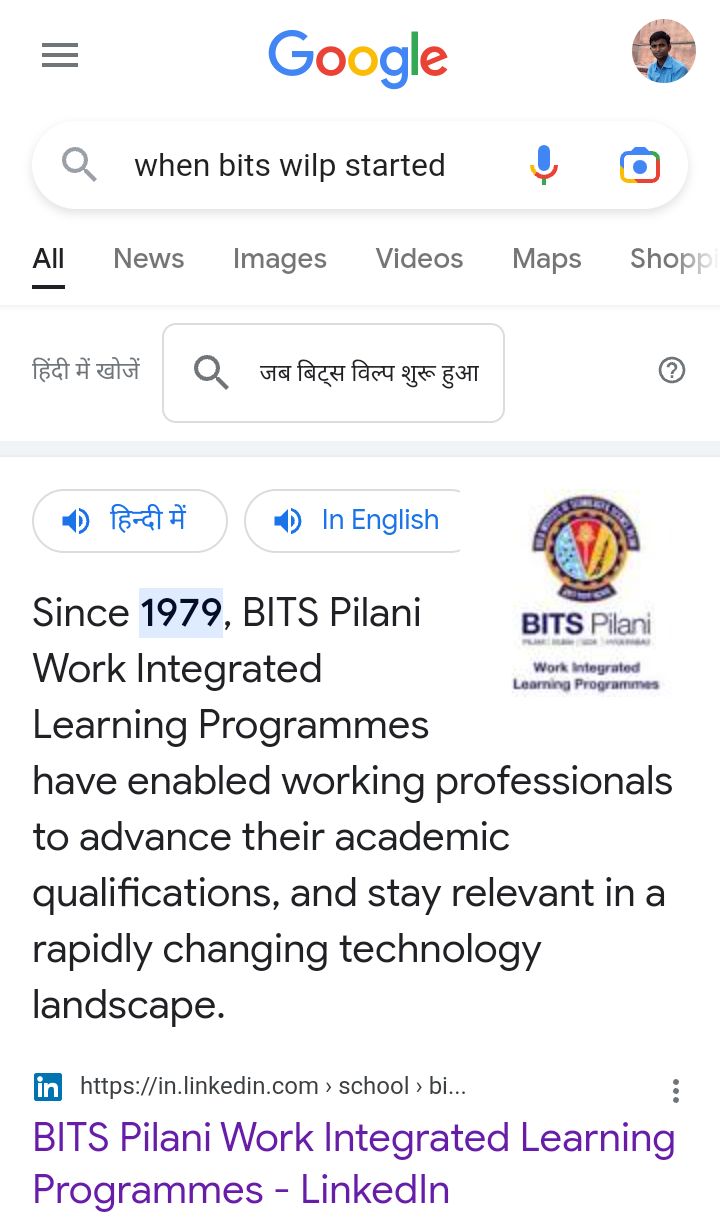The image size is (720, 1232).
Task: Tap the search box with query text
Action: (290, 165)
